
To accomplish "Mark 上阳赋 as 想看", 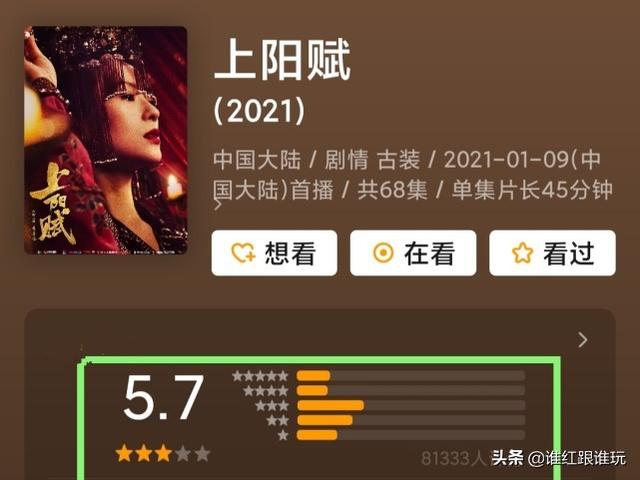I will [x=274, y=253].
